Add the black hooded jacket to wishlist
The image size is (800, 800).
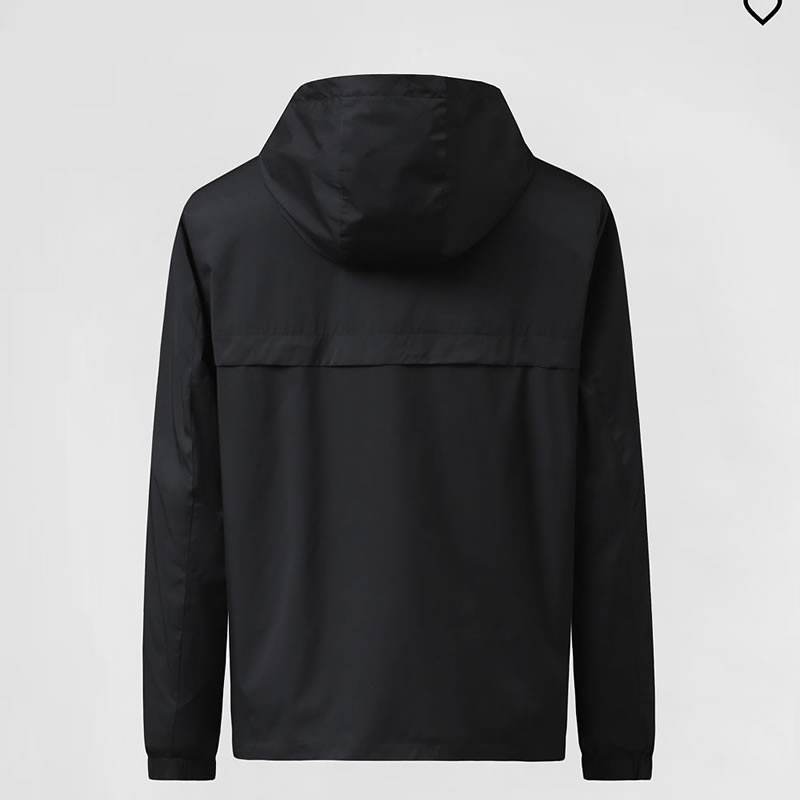click(762, 10)
